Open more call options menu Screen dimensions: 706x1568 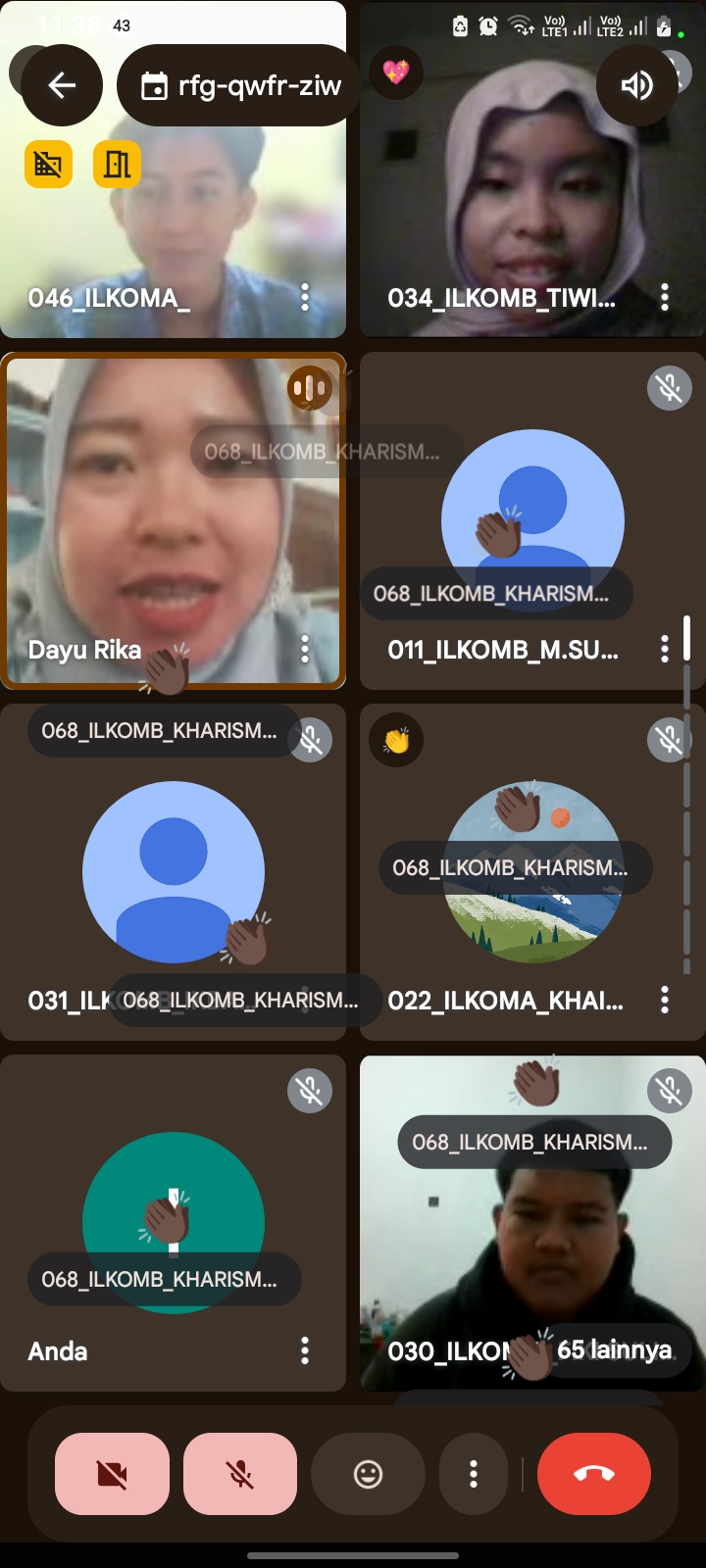[474, 1474]
